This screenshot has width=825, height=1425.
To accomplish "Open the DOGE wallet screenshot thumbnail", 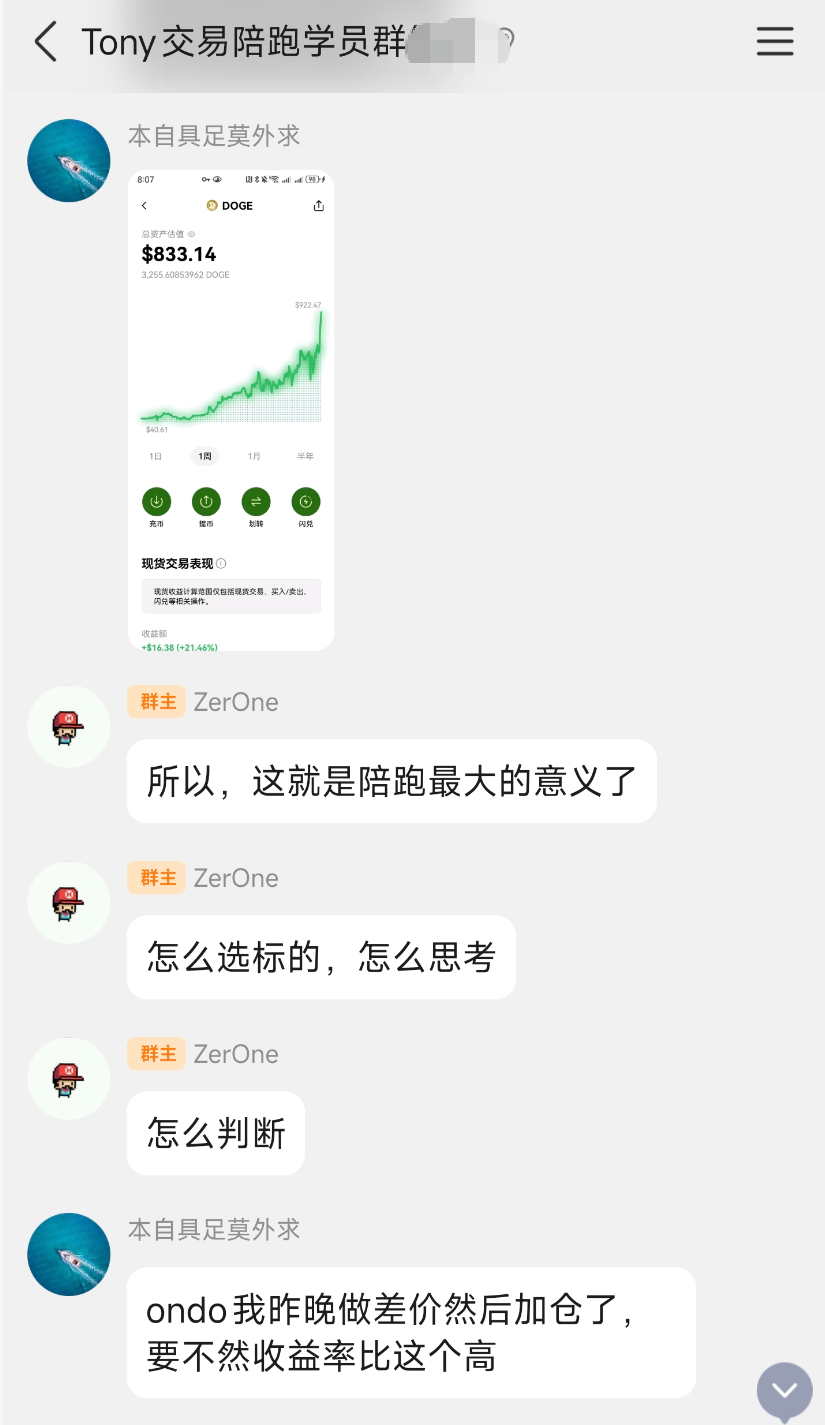I will pos(231,410).
